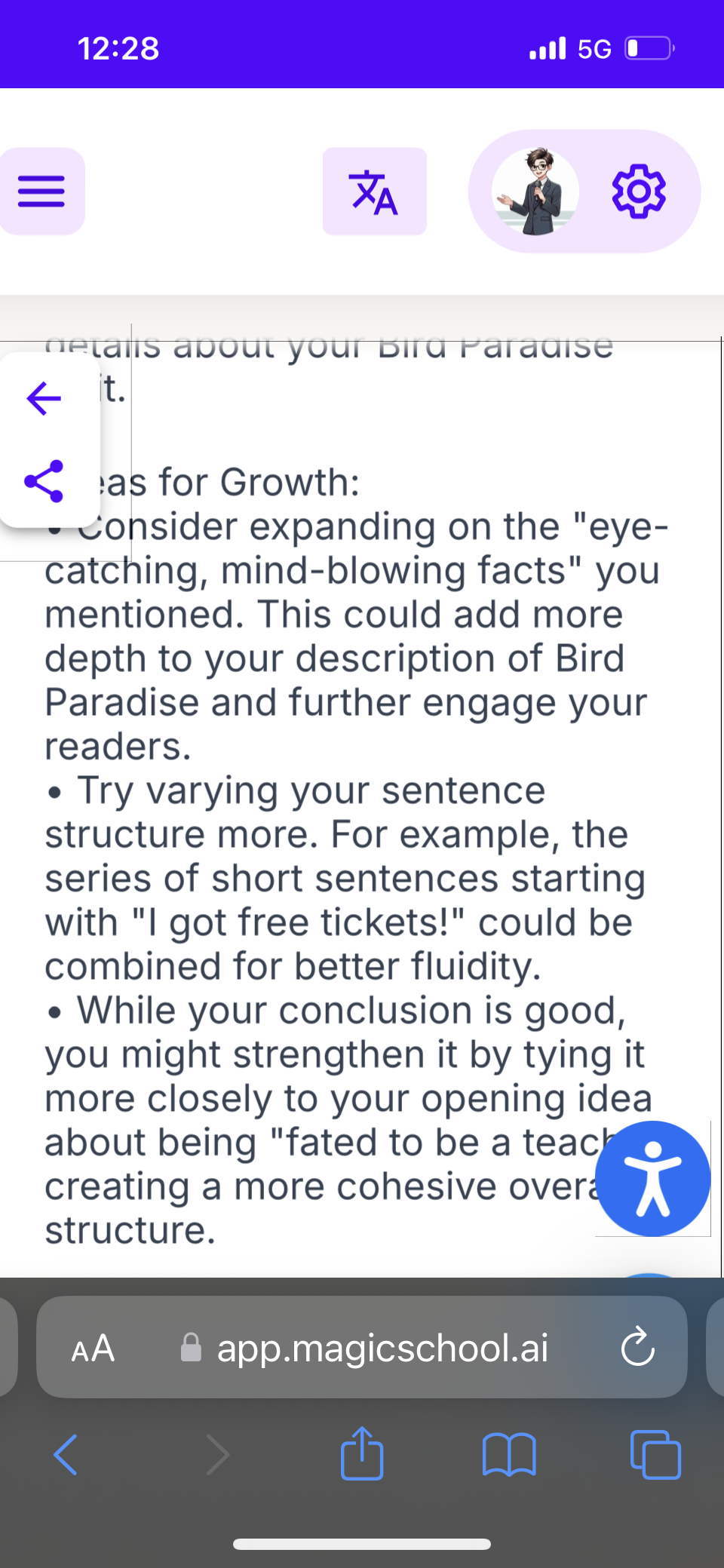
Task: Open the Safari AA reader options
Action: [93, 1348]
